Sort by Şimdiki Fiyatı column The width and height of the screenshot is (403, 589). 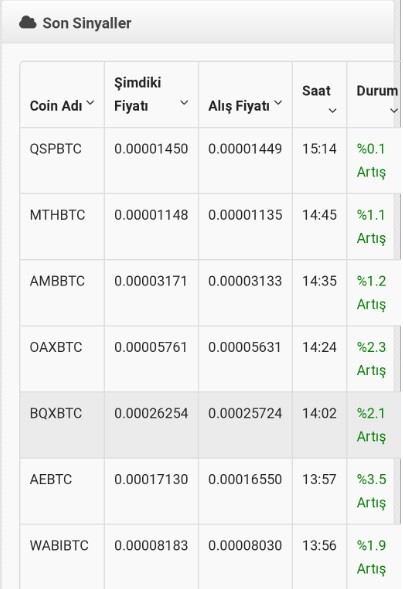coord(151,94)
